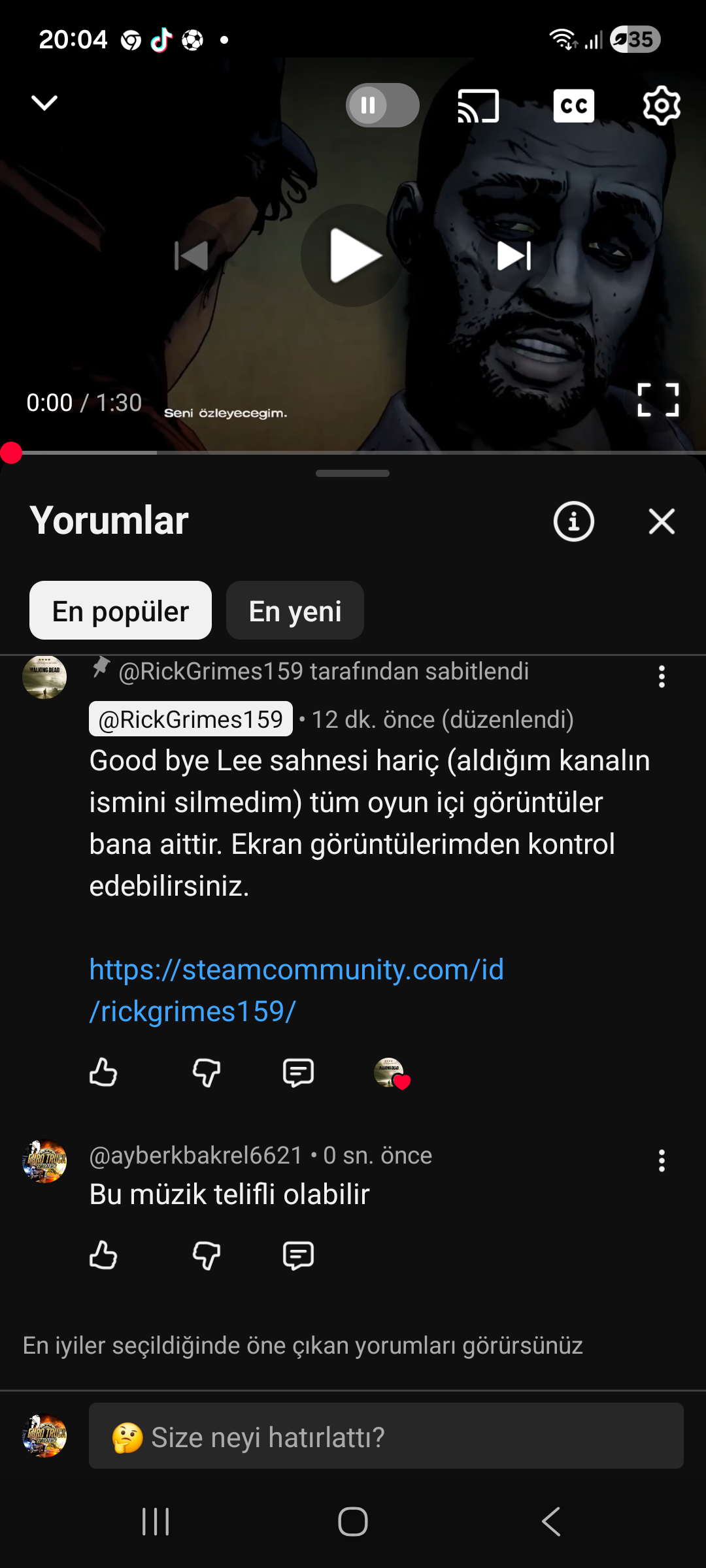Image resolution: width=706 pixels, height=1568 pixels.
Task: Select the En popüler sorting option
Action: [120, 610]
